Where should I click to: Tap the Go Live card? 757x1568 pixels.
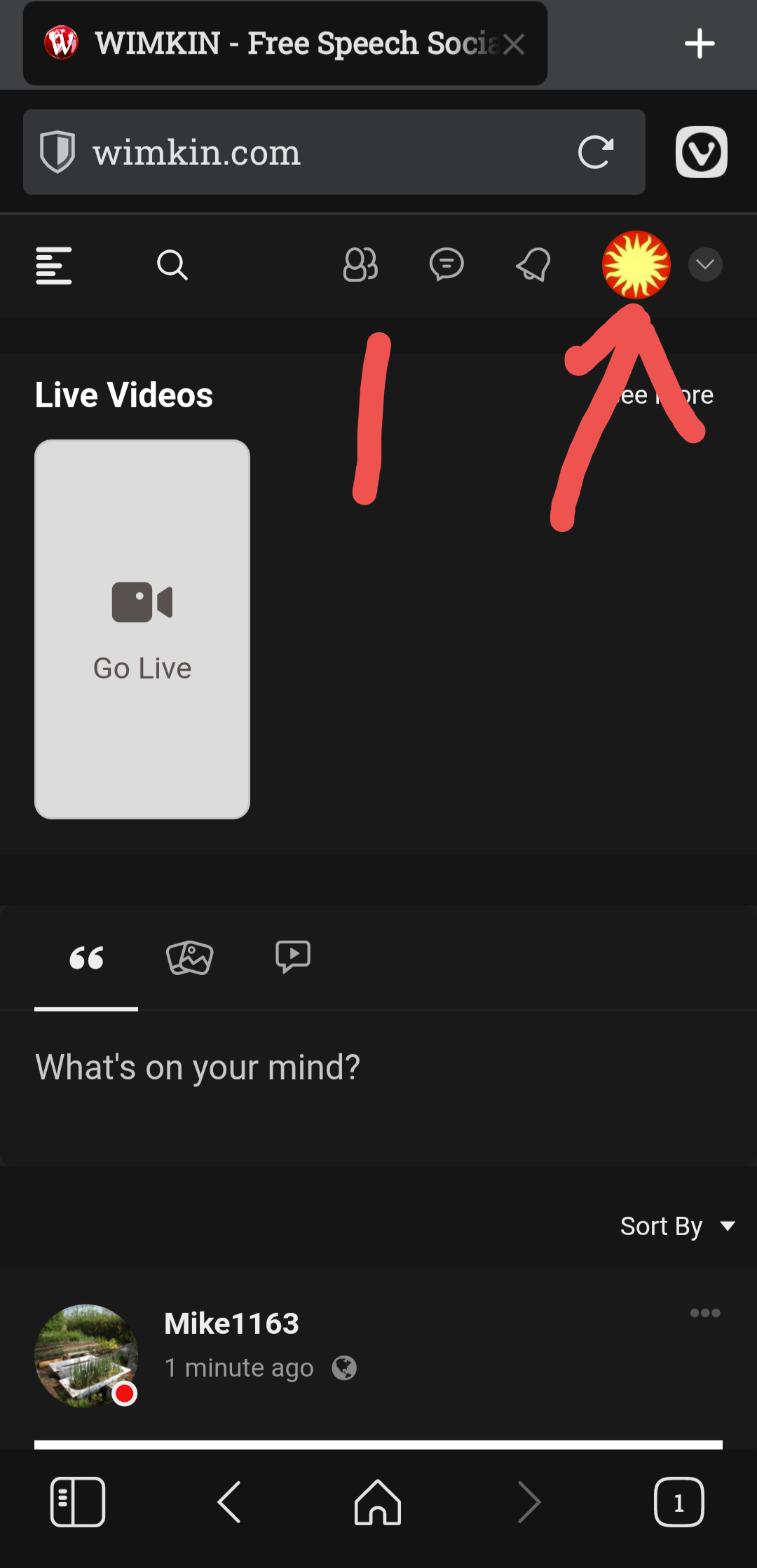pos(142,629)
